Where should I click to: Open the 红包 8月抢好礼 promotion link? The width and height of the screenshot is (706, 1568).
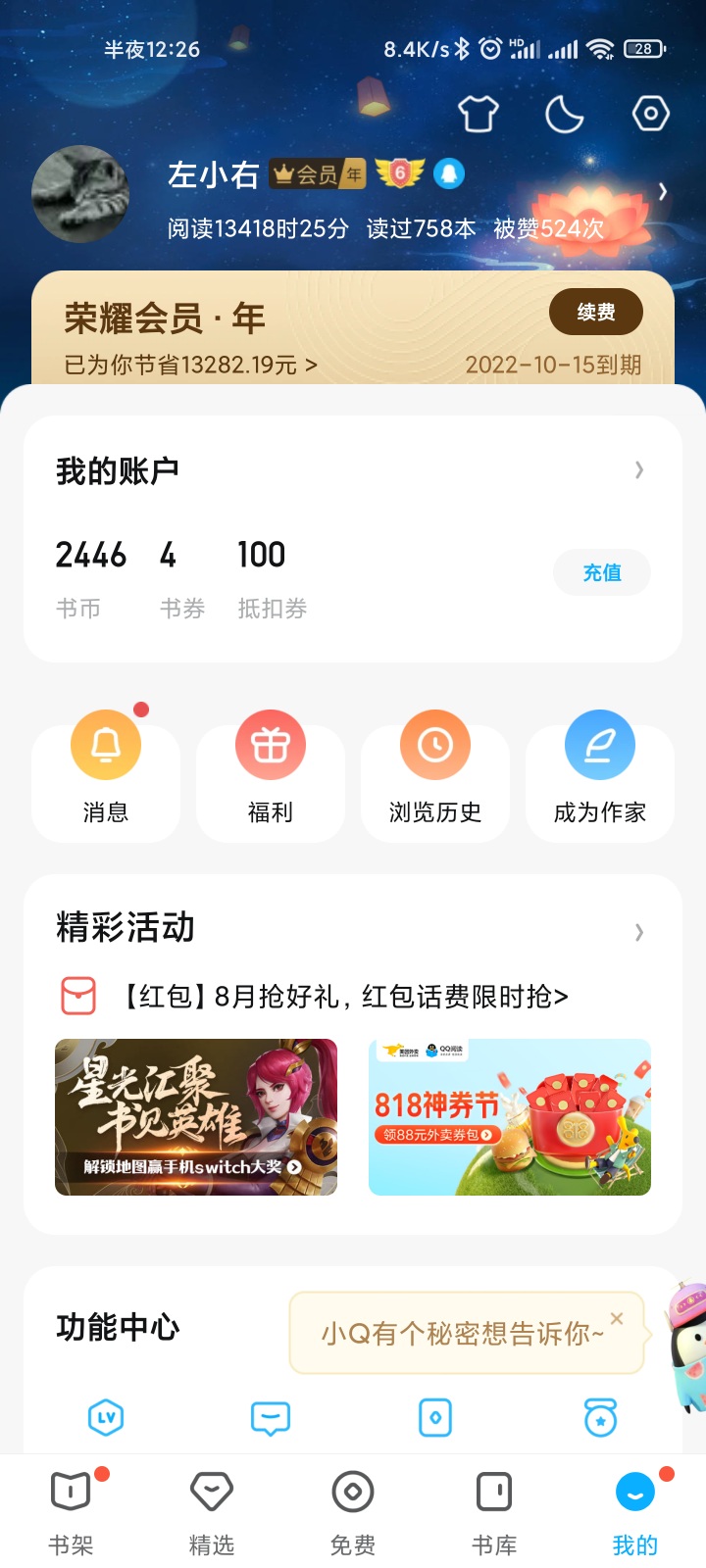(343, 997)
